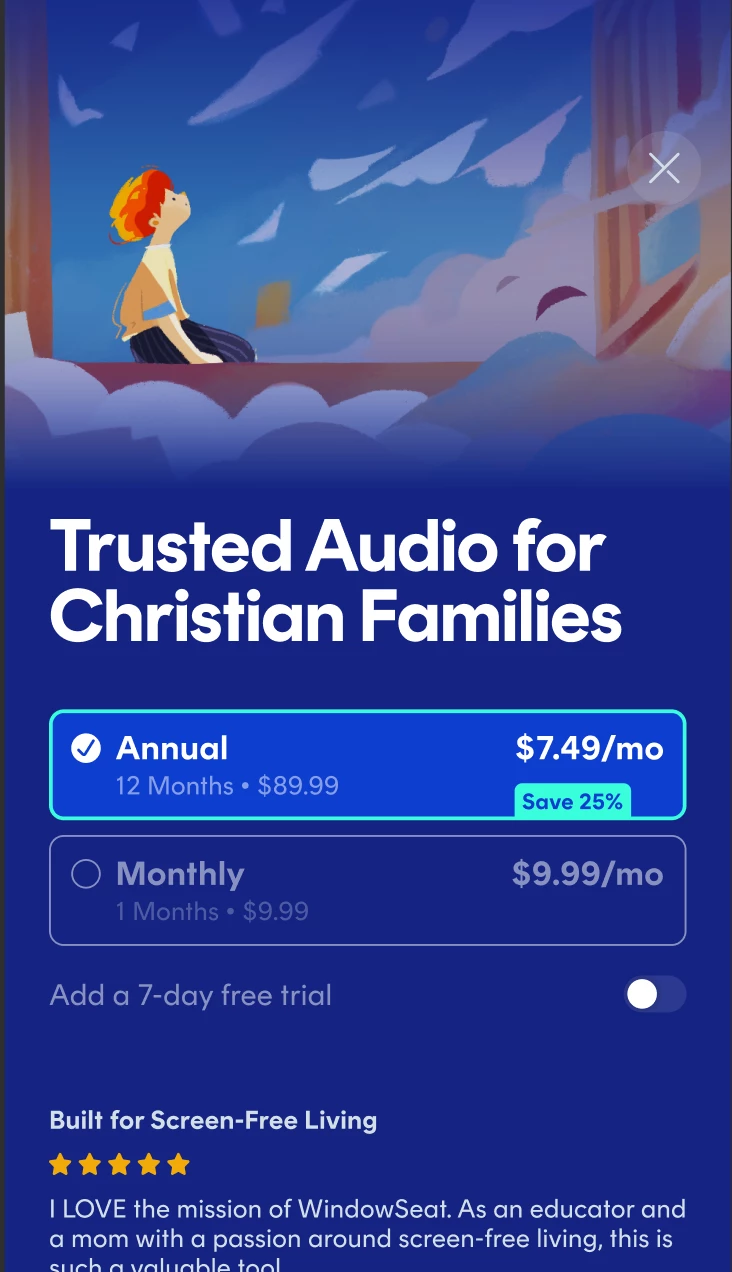Viewport: 732px width, 1272px height.
Task: Close the subscription paywall
Action: tap(664, 168)
